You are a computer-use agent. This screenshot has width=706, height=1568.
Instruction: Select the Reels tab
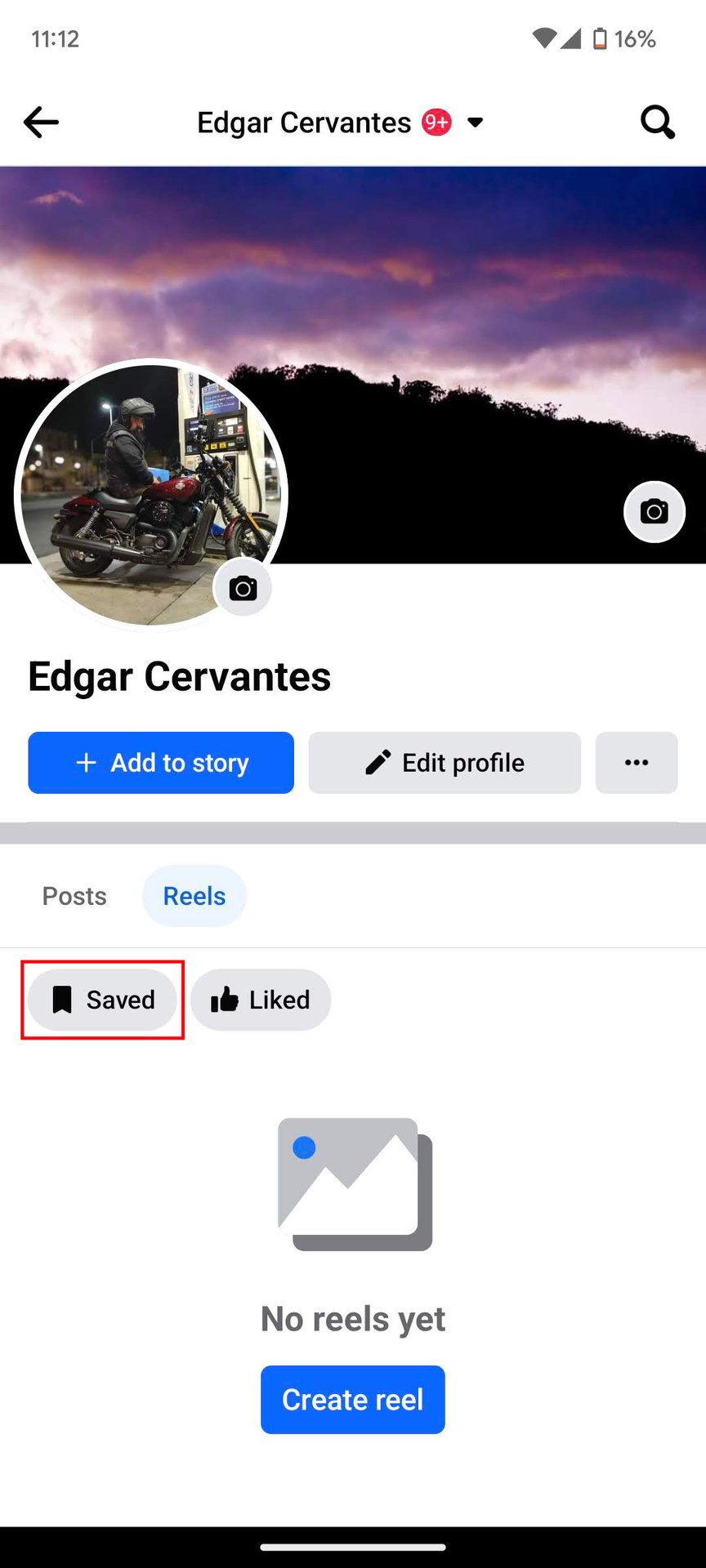[194, 896]
